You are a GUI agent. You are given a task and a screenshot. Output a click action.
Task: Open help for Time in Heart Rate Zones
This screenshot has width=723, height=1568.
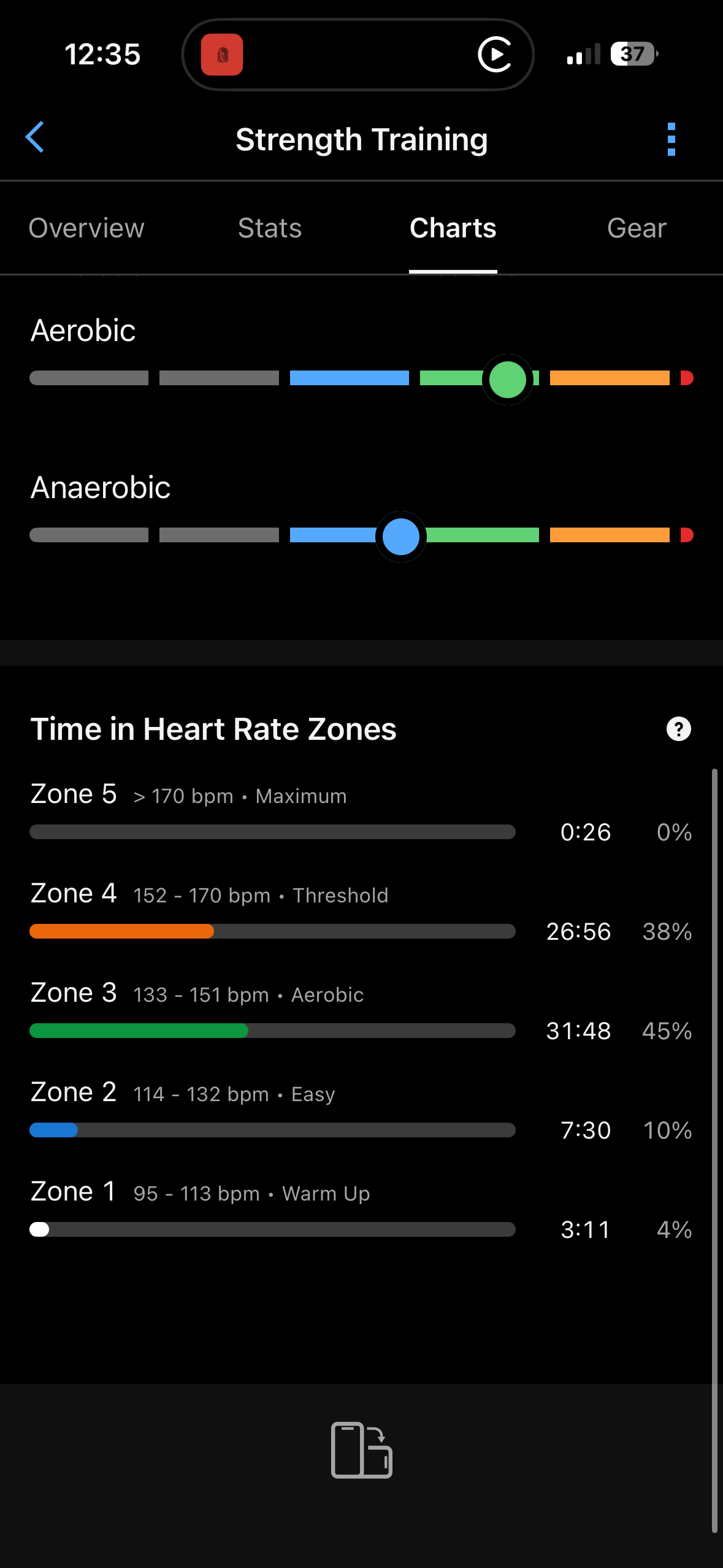pos(678,729)
